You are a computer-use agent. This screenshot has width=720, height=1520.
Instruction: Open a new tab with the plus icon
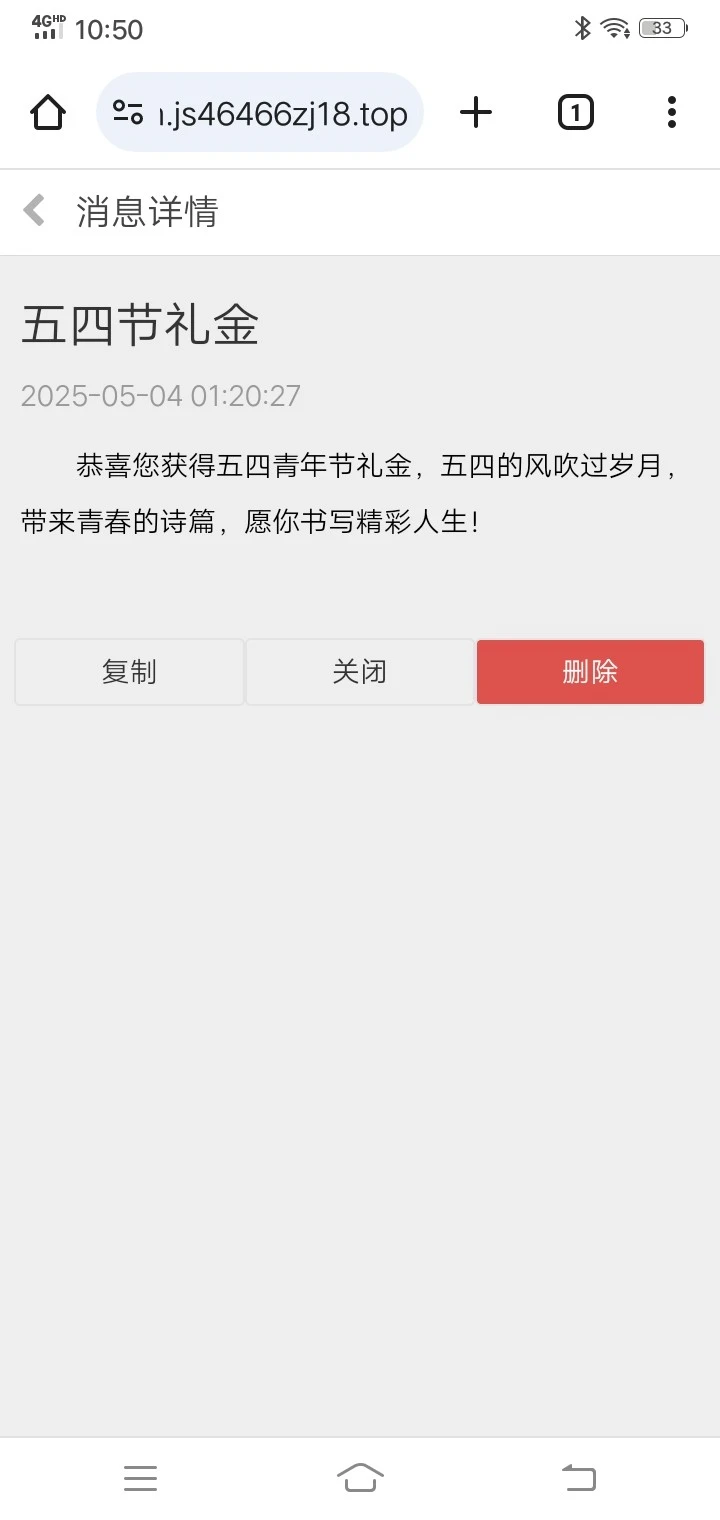(476, 112)
